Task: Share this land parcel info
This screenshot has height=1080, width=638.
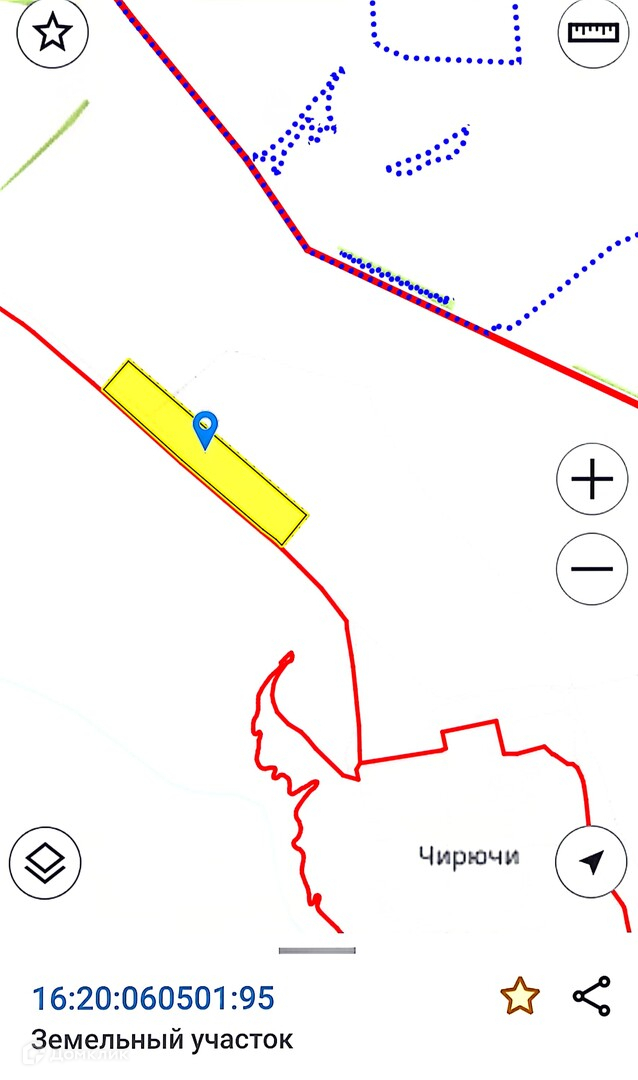Action: pos(592,996)
